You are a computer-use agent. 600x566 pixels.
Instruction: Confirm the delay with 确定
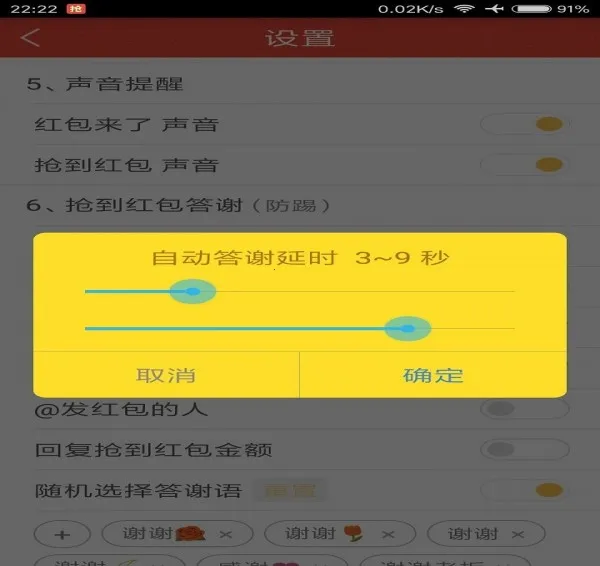click(433, 375)
